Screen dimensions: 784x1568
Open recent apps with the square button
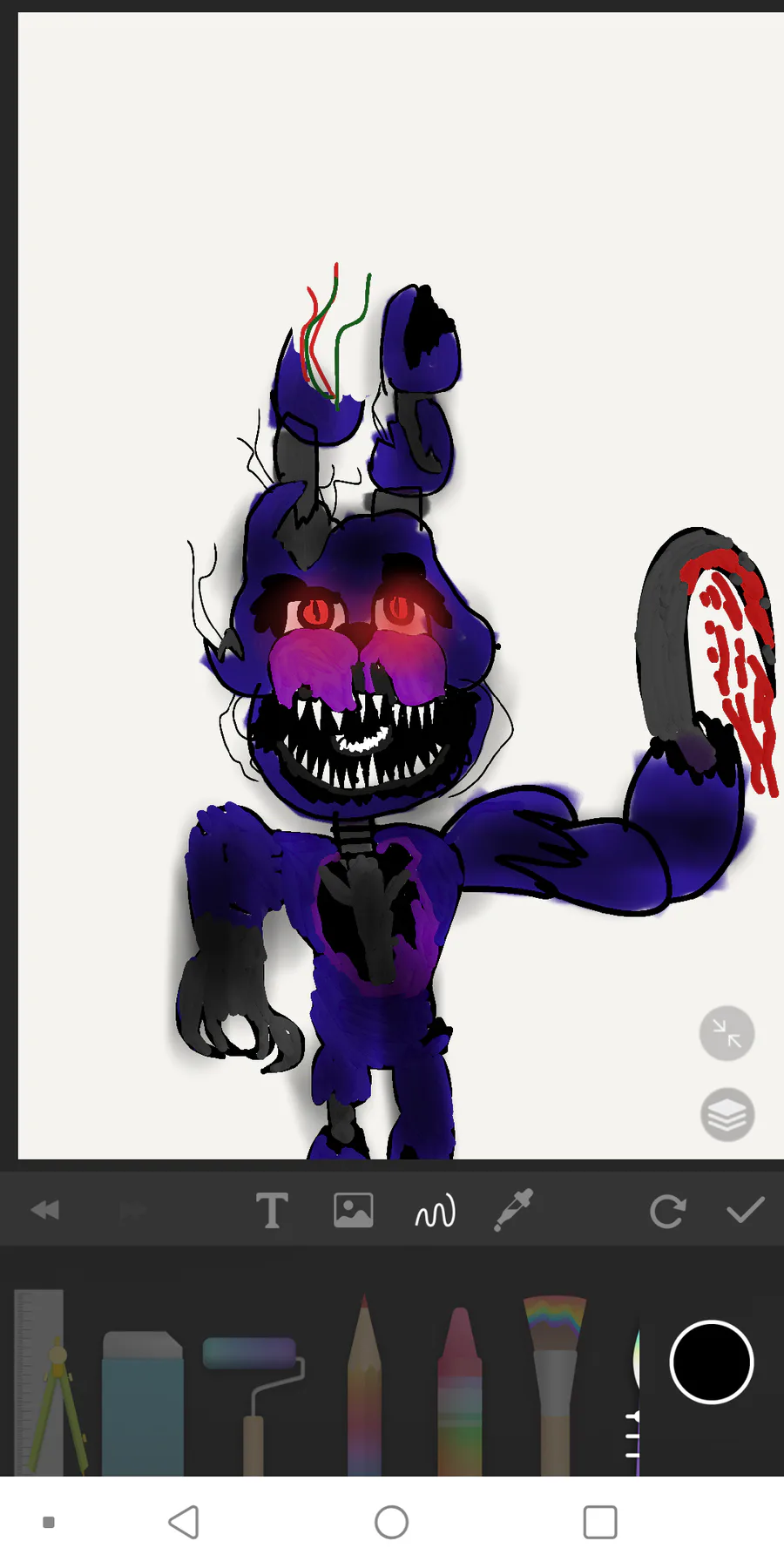coord(600,1523)
